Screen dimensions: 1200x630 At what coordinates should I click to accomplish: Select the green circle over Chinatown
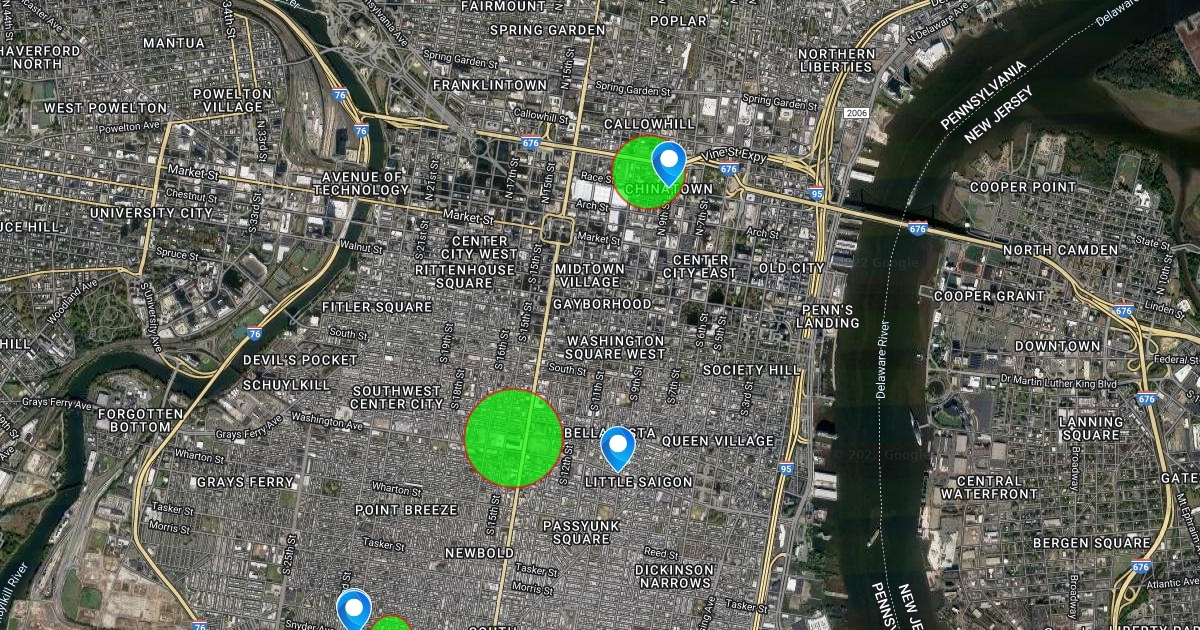pyautogui.click(x=638, y=176)
